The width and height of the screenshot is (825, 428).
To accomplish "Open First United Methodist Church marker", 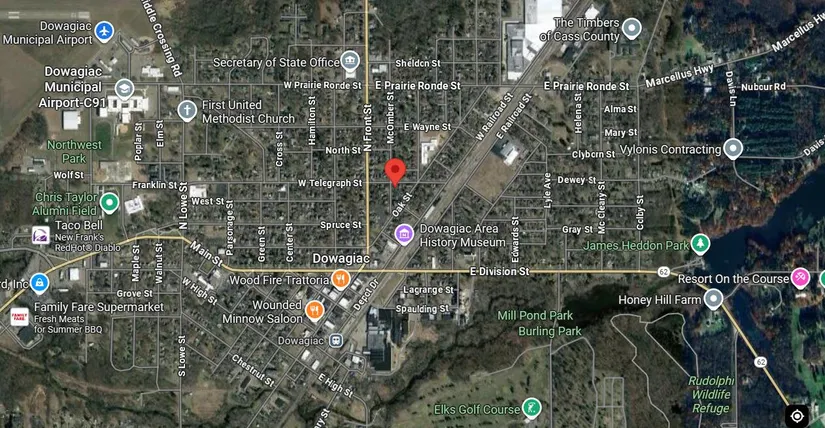I will point(186,110).
